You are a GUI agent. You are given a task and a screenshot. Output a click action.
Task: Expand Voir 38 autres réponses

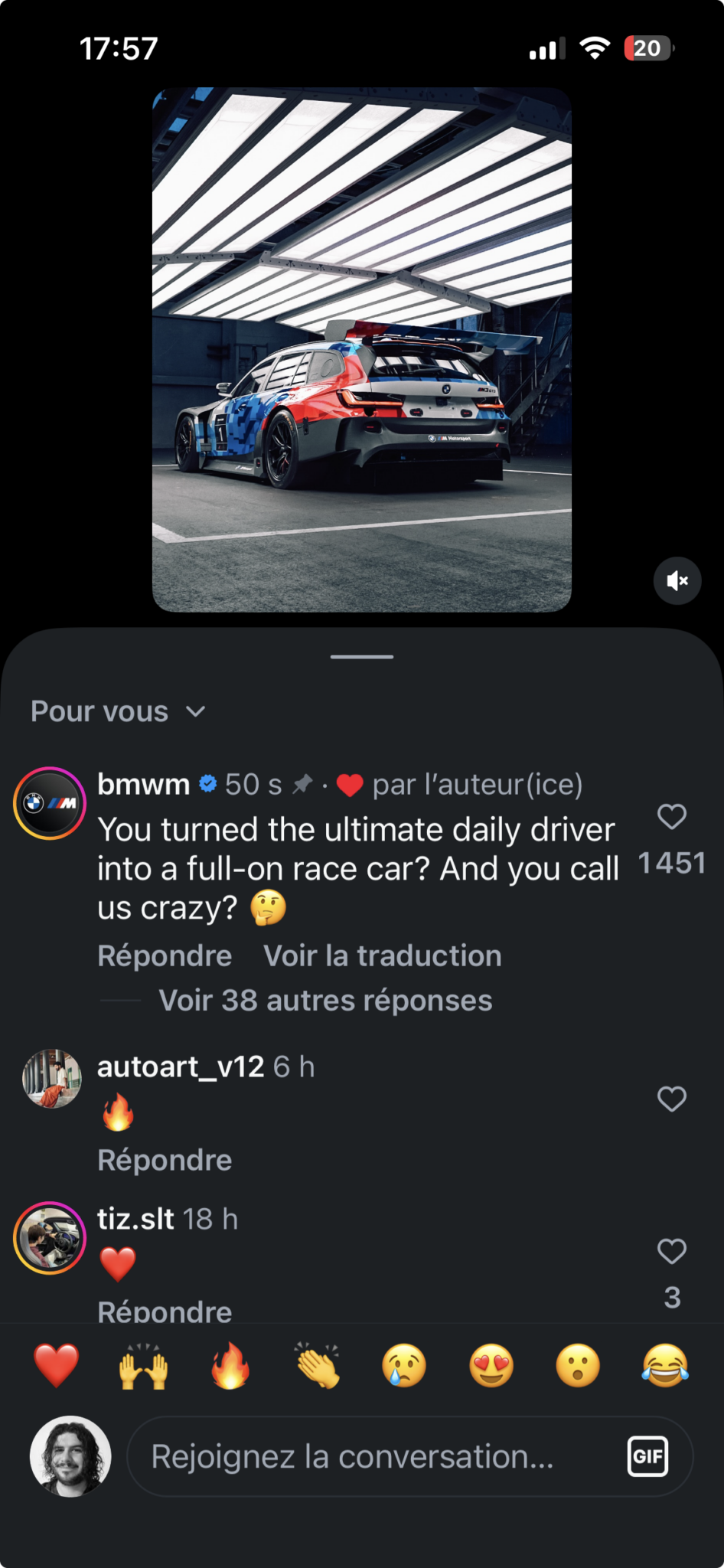(x=325, y=1001)
